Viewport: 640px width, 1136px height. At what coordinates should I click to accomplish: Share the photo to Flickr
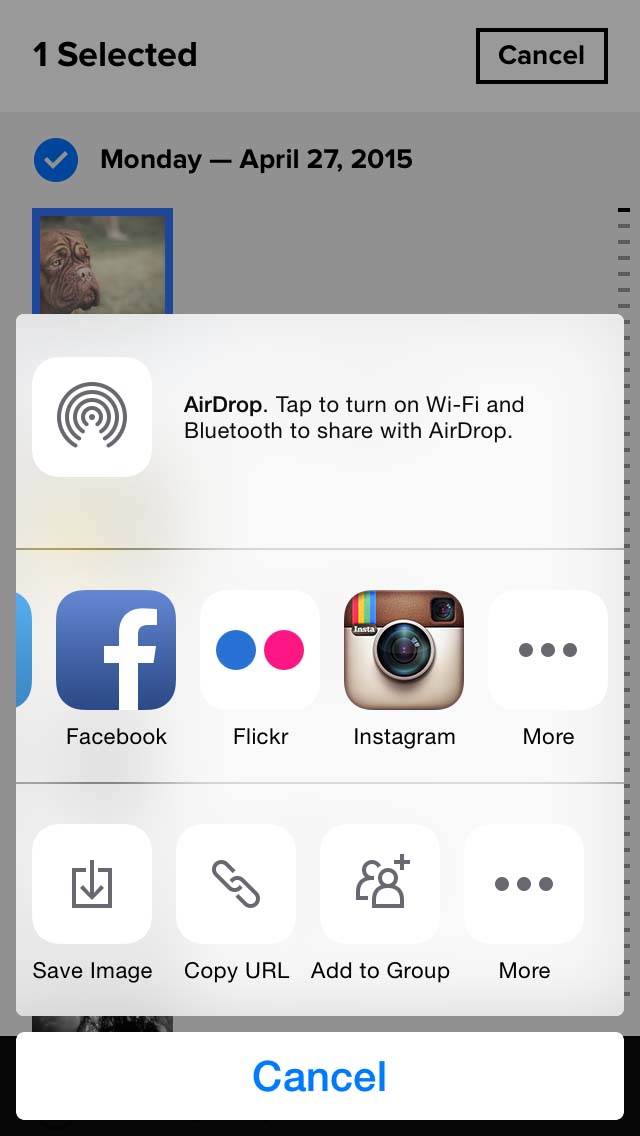coord(260,650)
